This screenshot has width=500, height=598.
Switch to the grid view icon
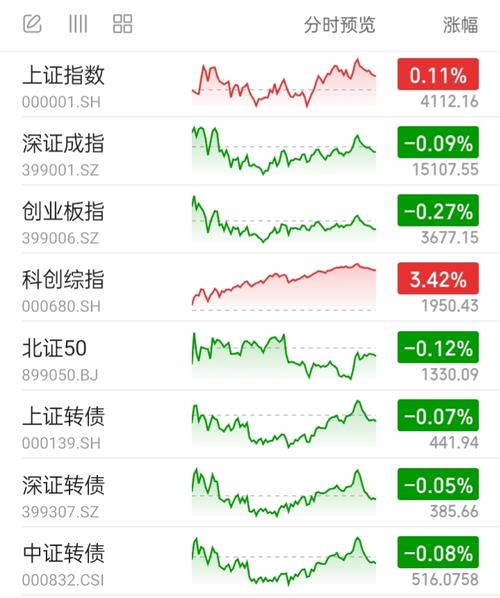tap(123, 24)
